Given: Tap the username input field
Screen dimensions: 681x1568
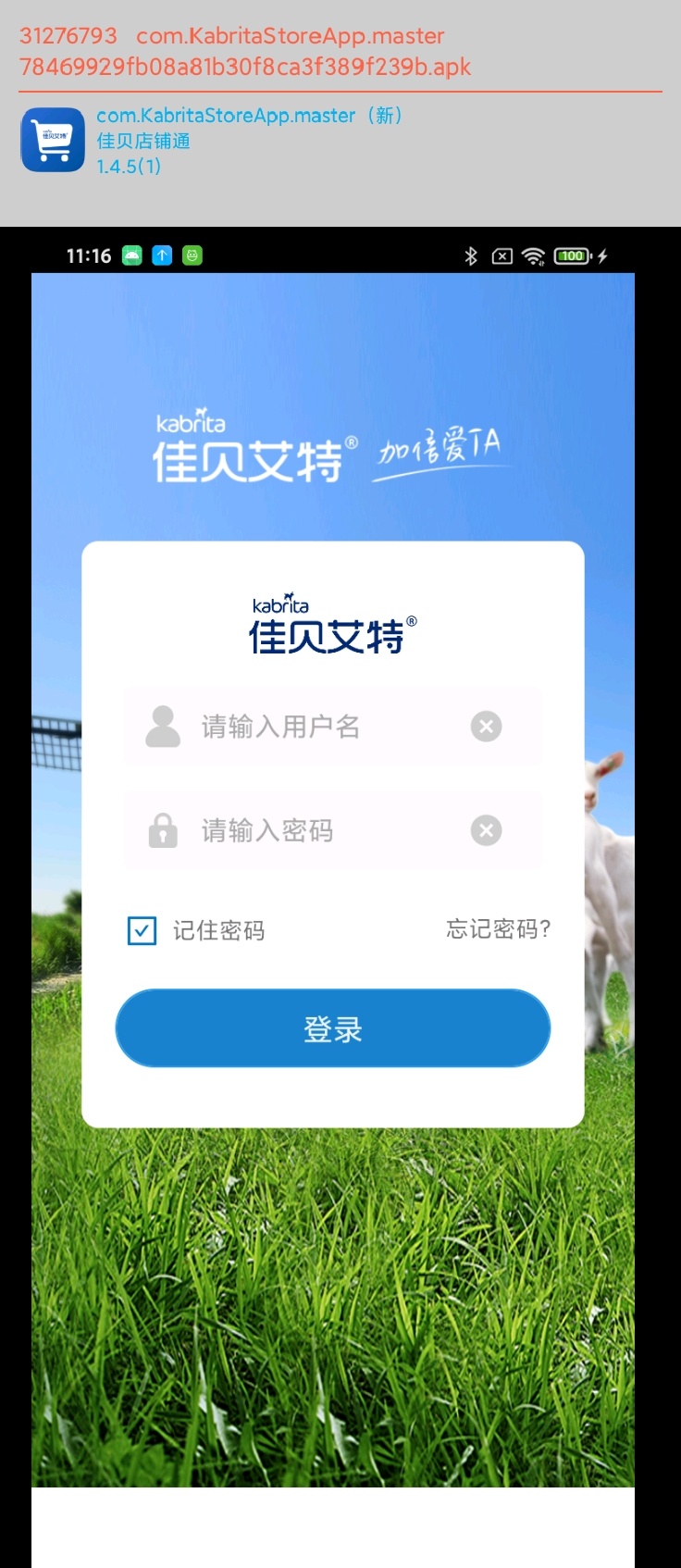Looking at the screenshot, I should point(315,727).
